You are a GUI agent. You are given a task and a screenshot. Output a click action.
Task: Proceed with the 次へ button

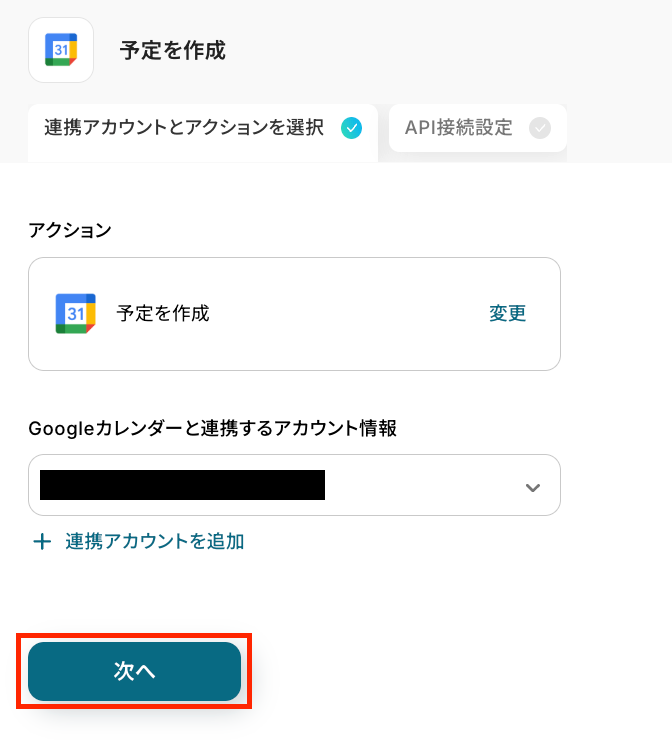tap(134, 671)
